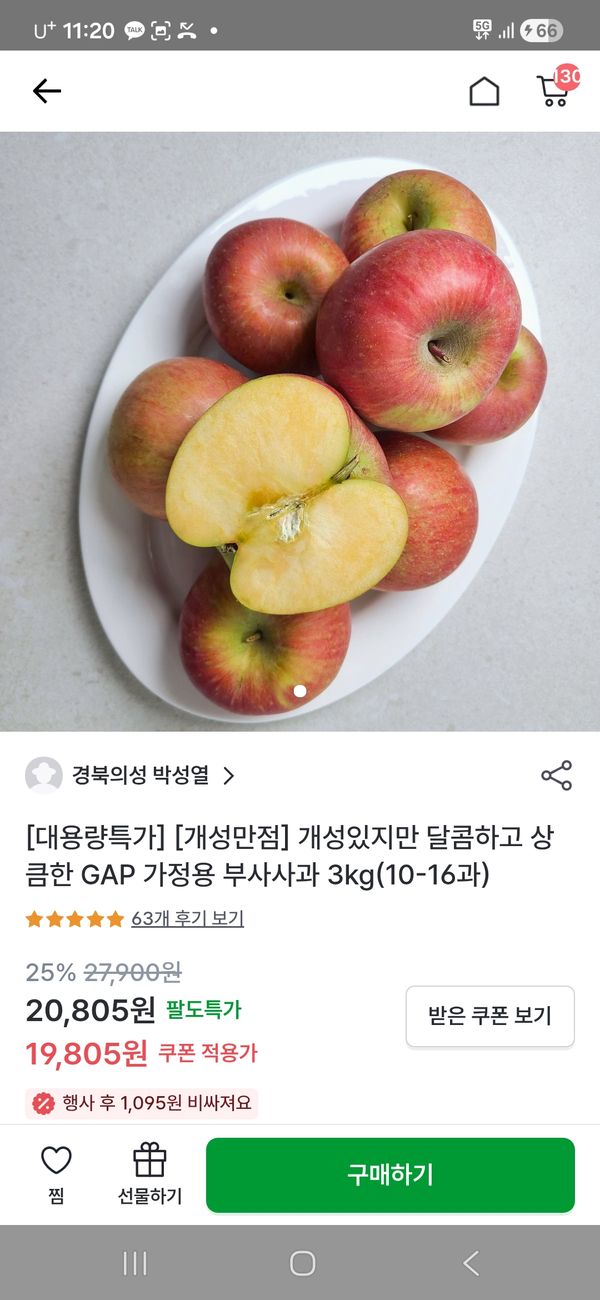The height and width of the screenshot is (1300, 600).
Task: Add this product to 찜 wishlist
Action: pyautogui.click(x=56, y=1174)
